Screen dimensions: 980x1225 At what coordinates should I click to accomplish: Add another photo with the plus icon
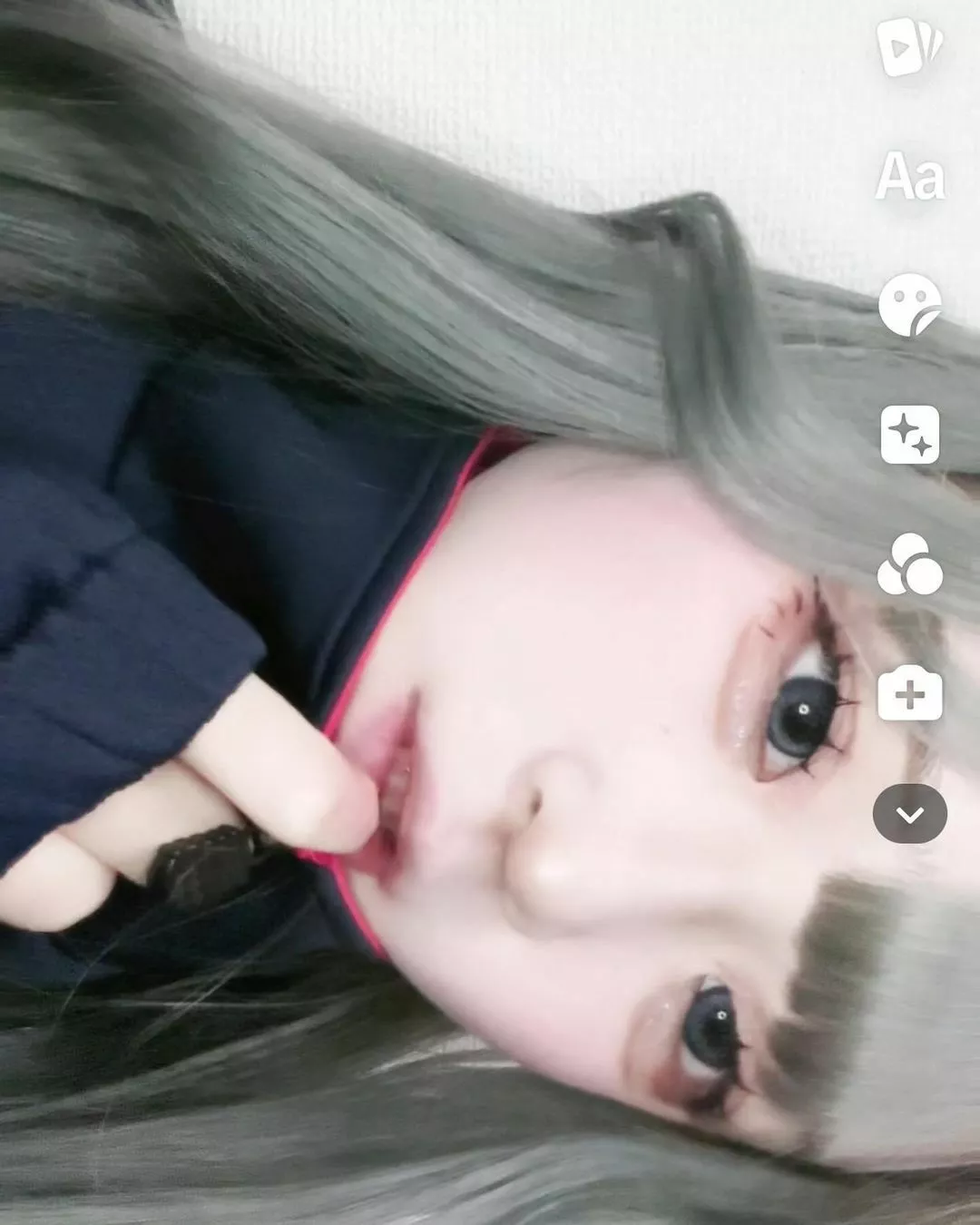pyautogui.click(x=909, y=695)
